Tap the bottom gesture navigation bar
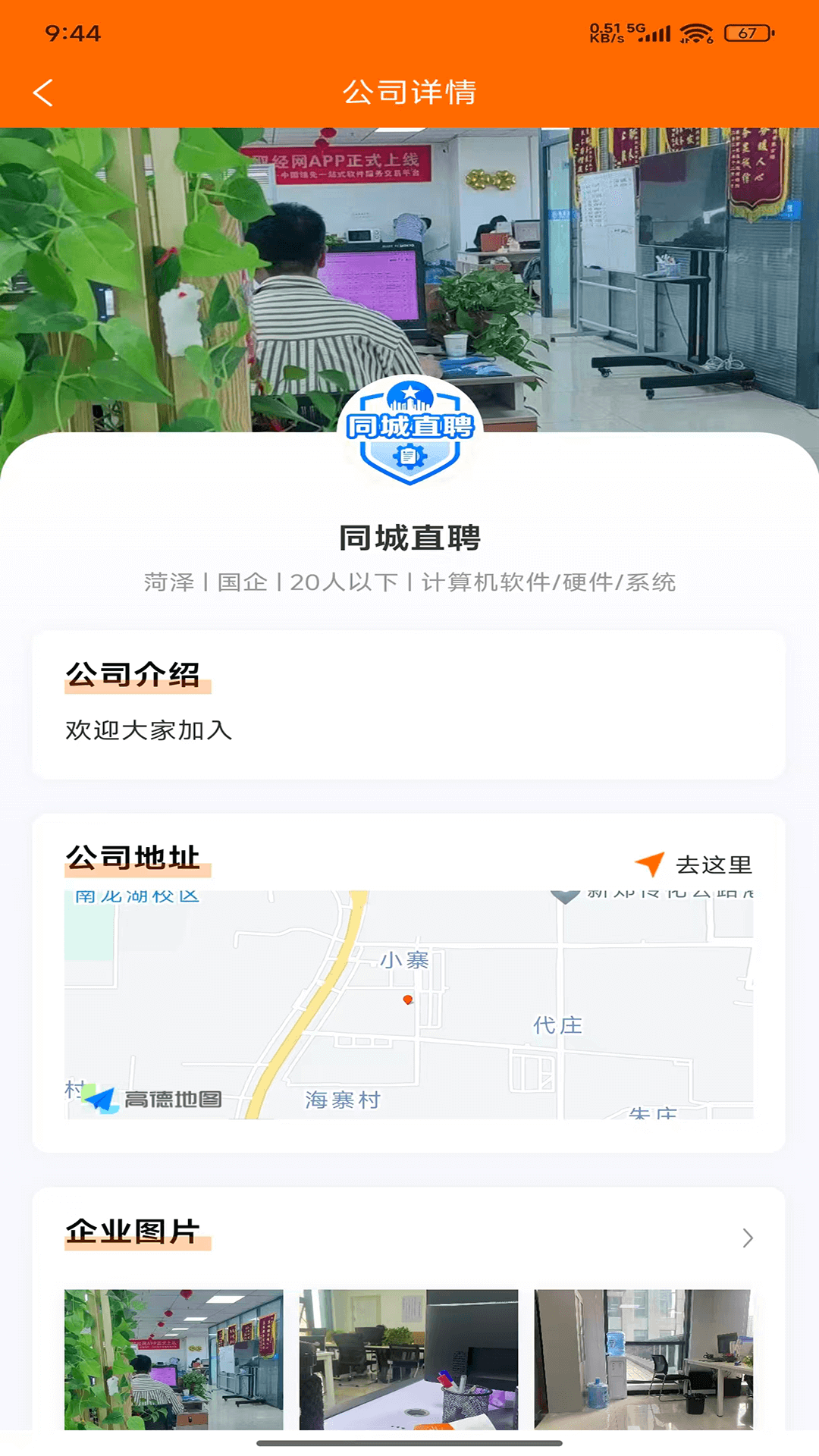This screenshot has width=819, height=1456. (409, 1444)
